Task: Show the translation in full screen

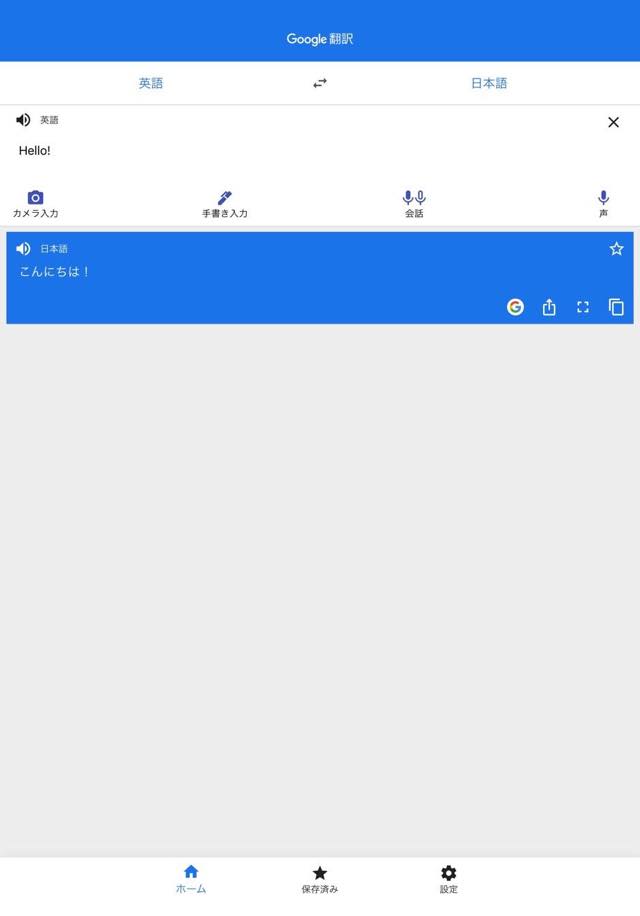Action: [583, 307]
